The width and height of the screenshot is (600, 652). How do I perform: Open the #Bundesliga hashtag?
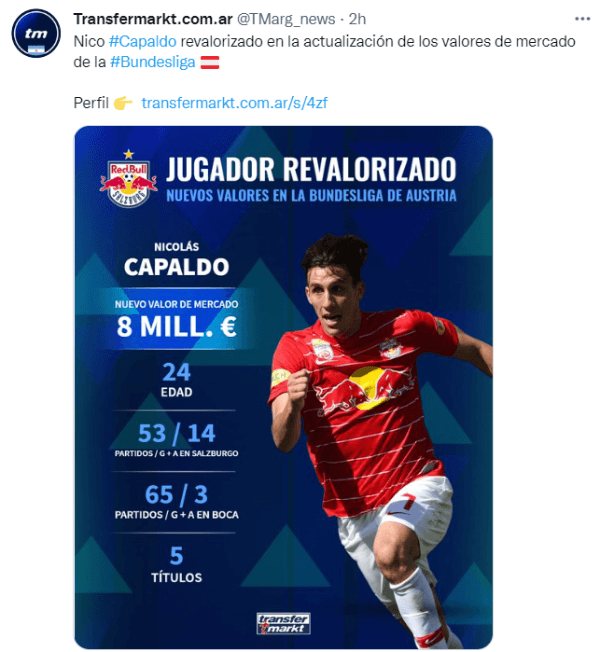[x=154, y=63]
